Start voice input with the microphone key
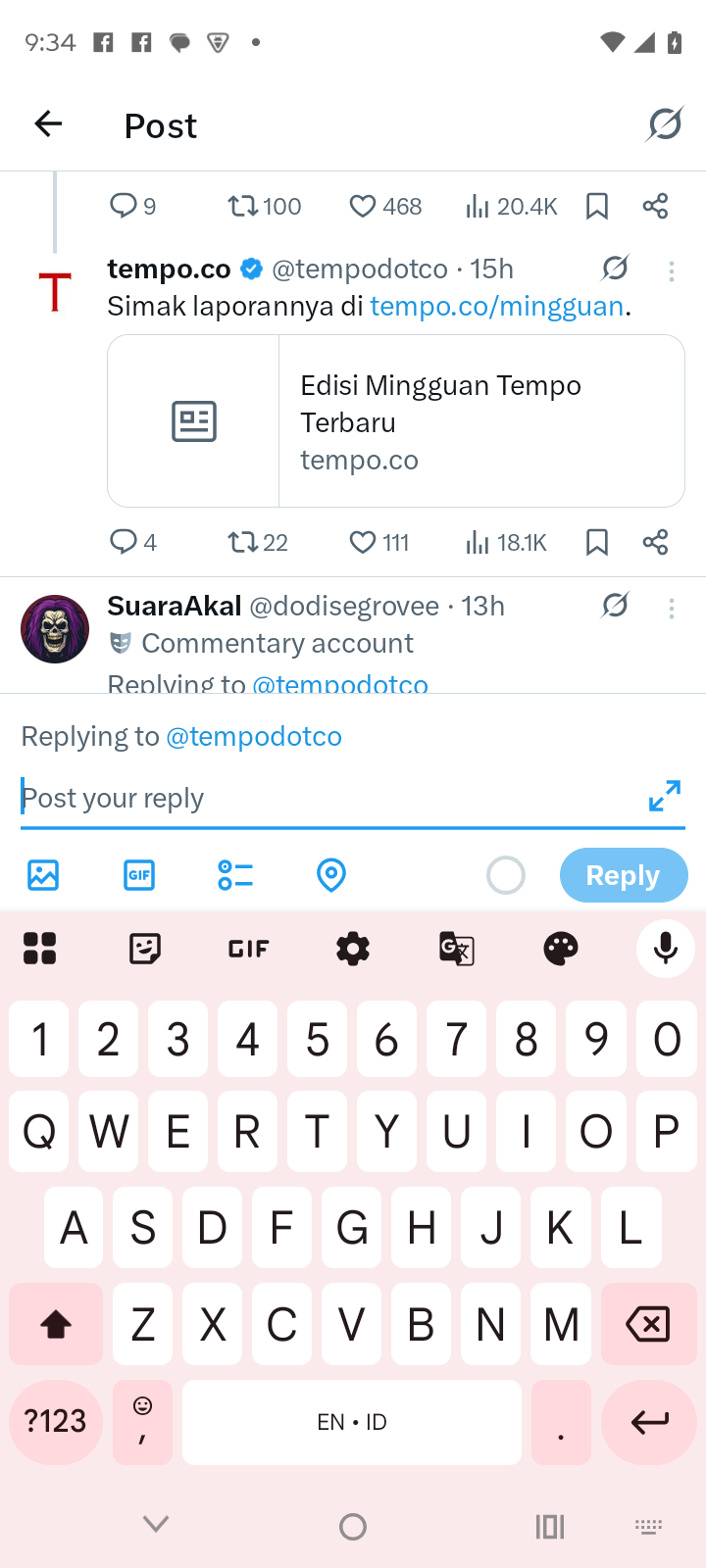The height and width of the screenshot is (1568, 706). pos(665,949)
